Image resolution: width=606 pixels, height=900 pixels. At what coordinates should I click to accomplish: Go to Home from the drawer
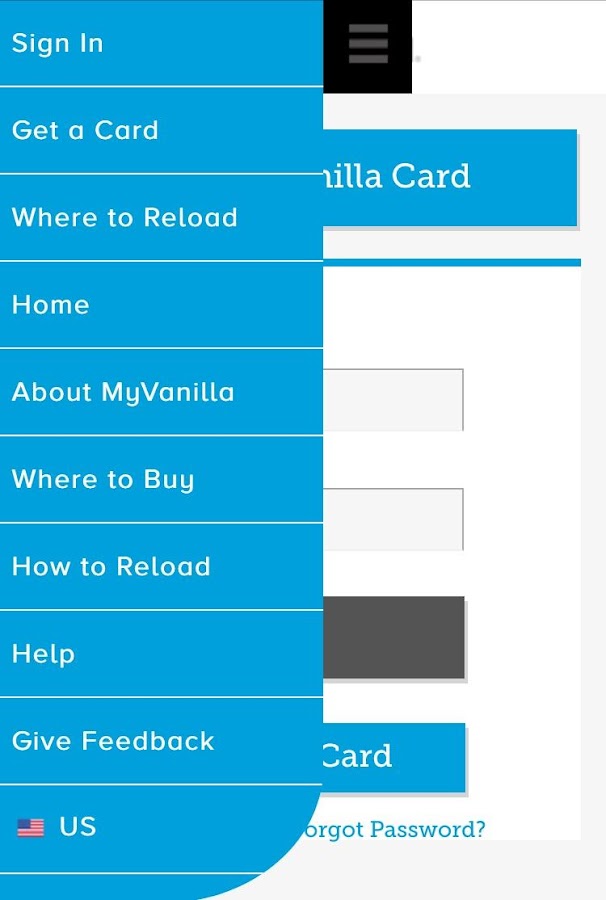[x=161, y=305]
